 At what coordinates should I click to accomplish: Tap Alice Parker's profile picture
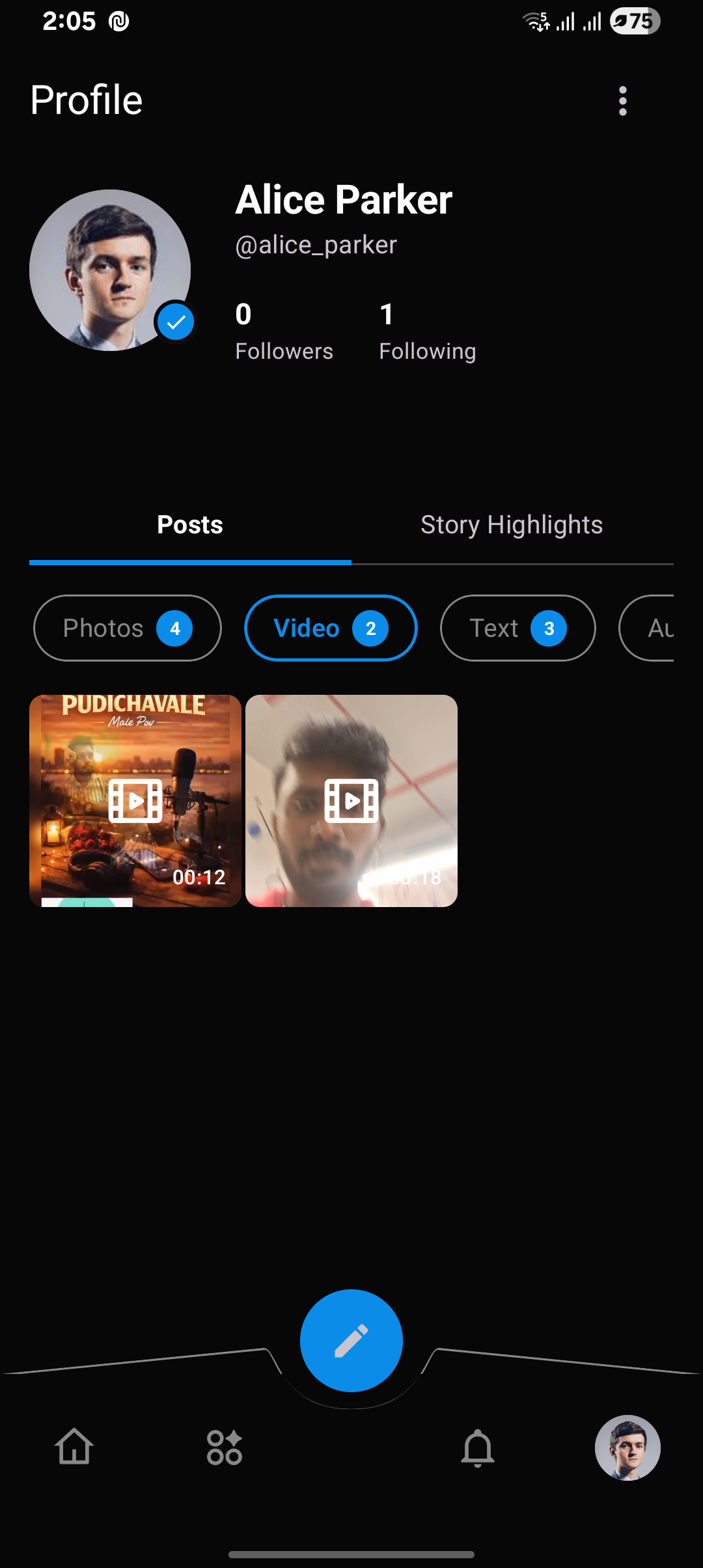110,270
